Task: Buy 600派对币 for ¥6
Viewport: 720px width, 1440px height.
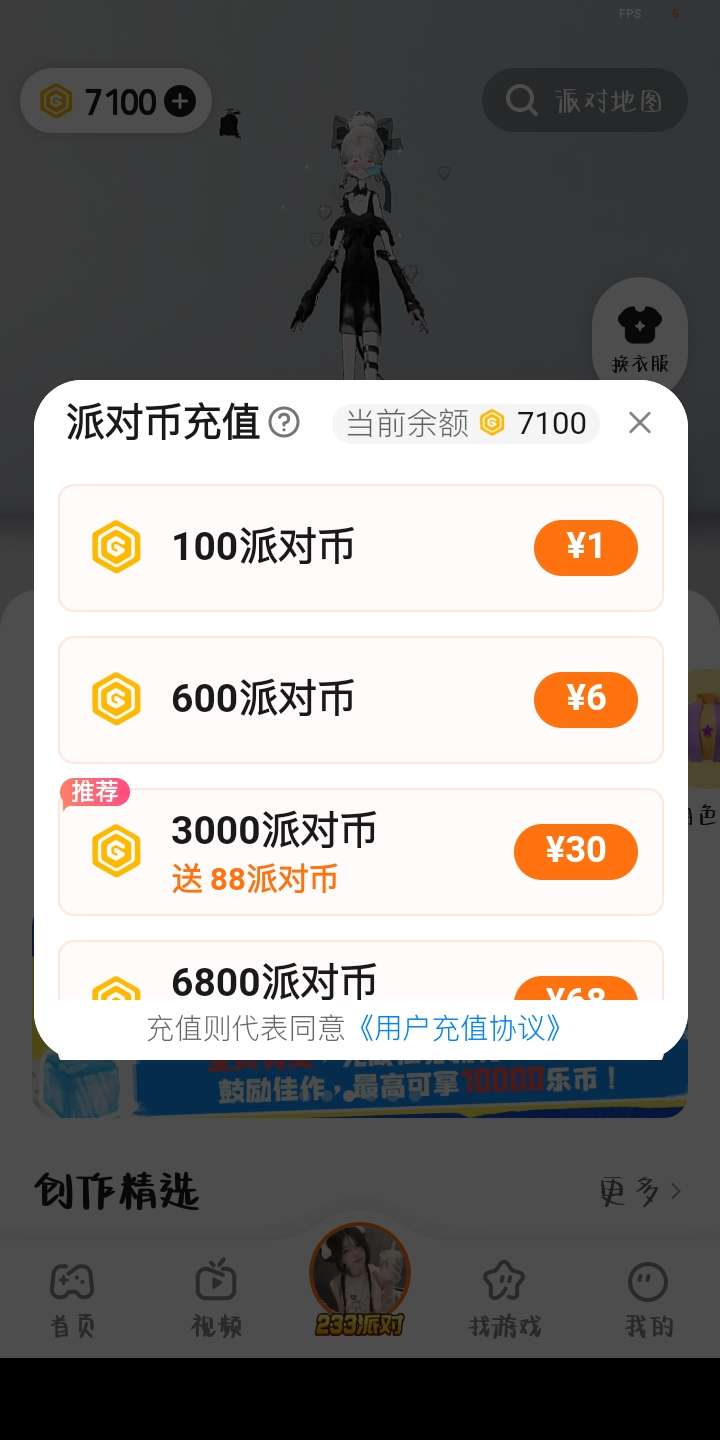Action: (x=585, y=699)
